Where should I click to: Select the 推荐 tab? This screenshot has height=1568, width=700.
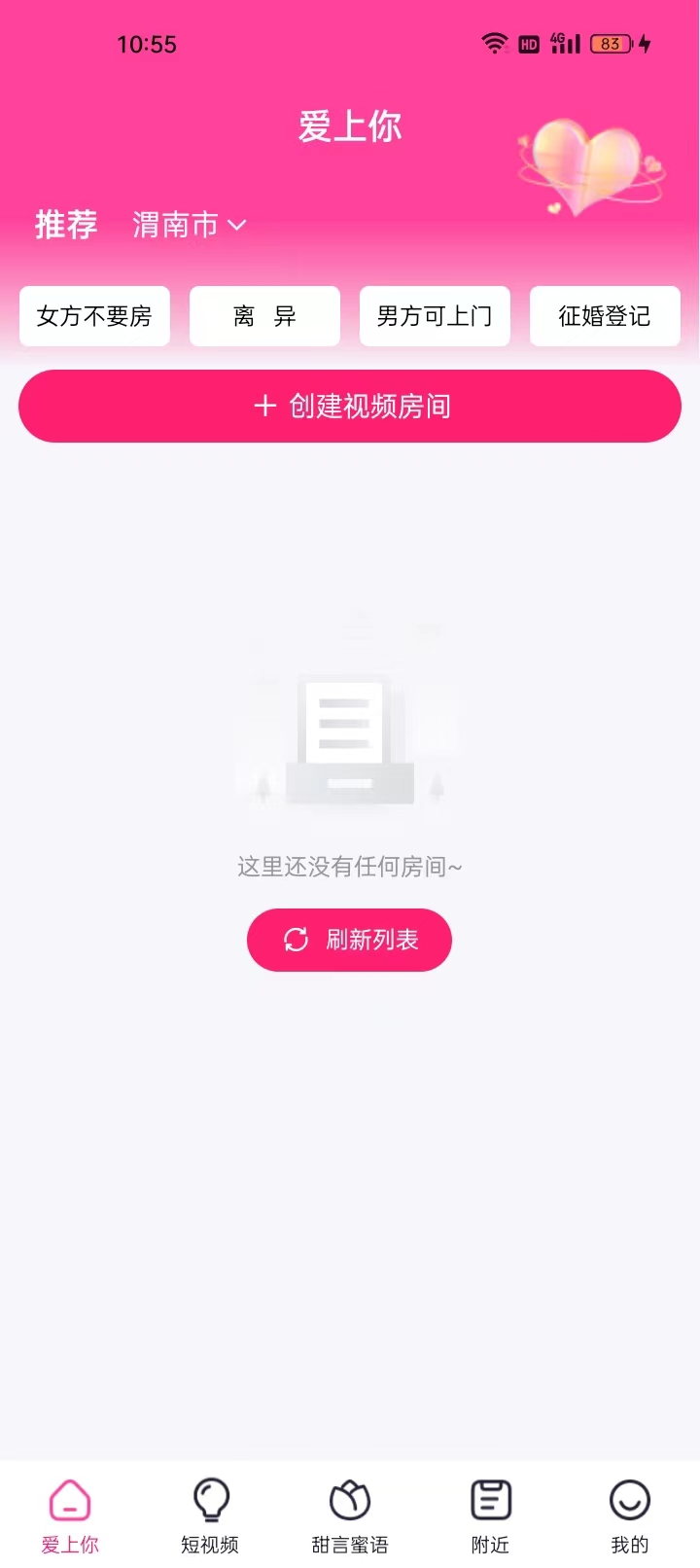tap(66, 225)
